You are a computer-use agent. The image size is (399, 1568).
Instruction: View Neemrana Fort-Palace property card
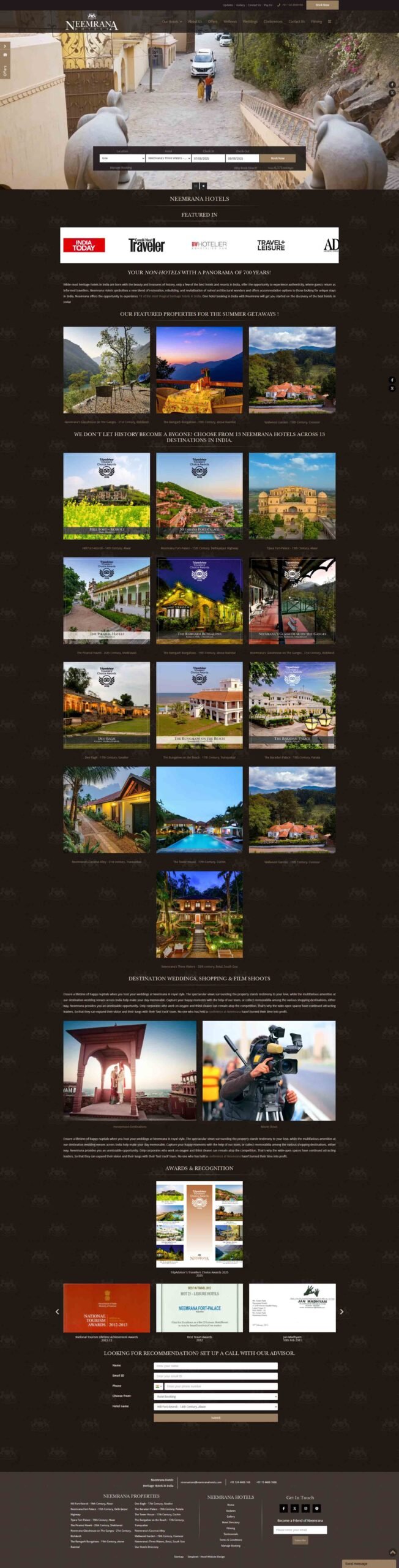pos(199,496)
